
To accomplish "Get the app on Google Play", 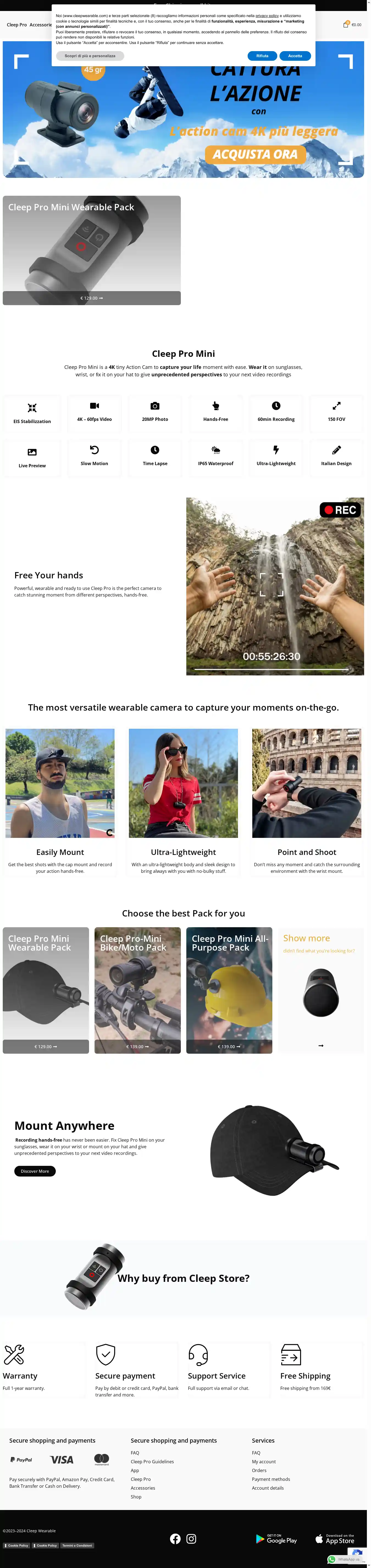I will click(277, 1539).
